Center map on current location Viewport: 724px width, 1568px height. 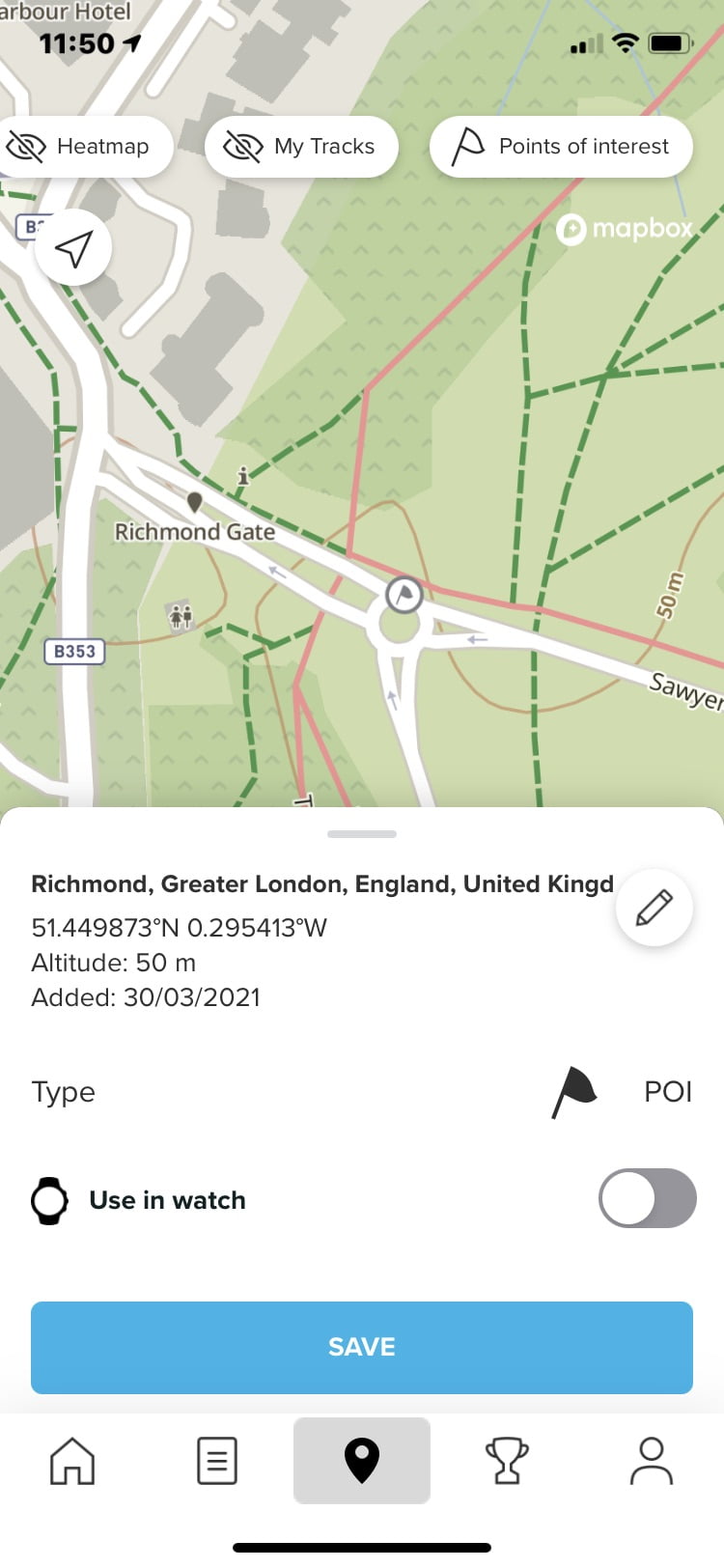pos(73,248)
